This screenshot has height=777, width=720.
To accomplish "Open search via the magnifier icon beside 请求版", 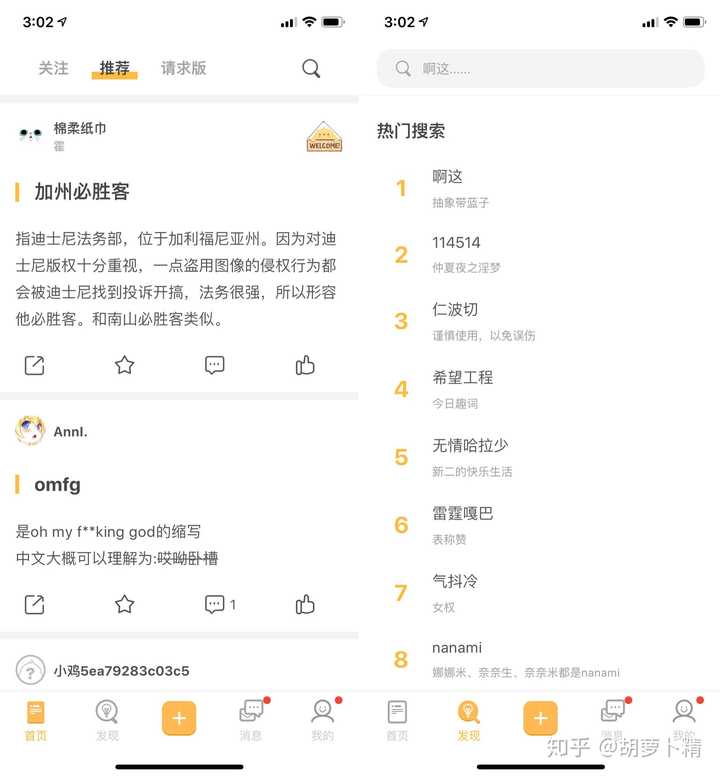I will [311, 68].
